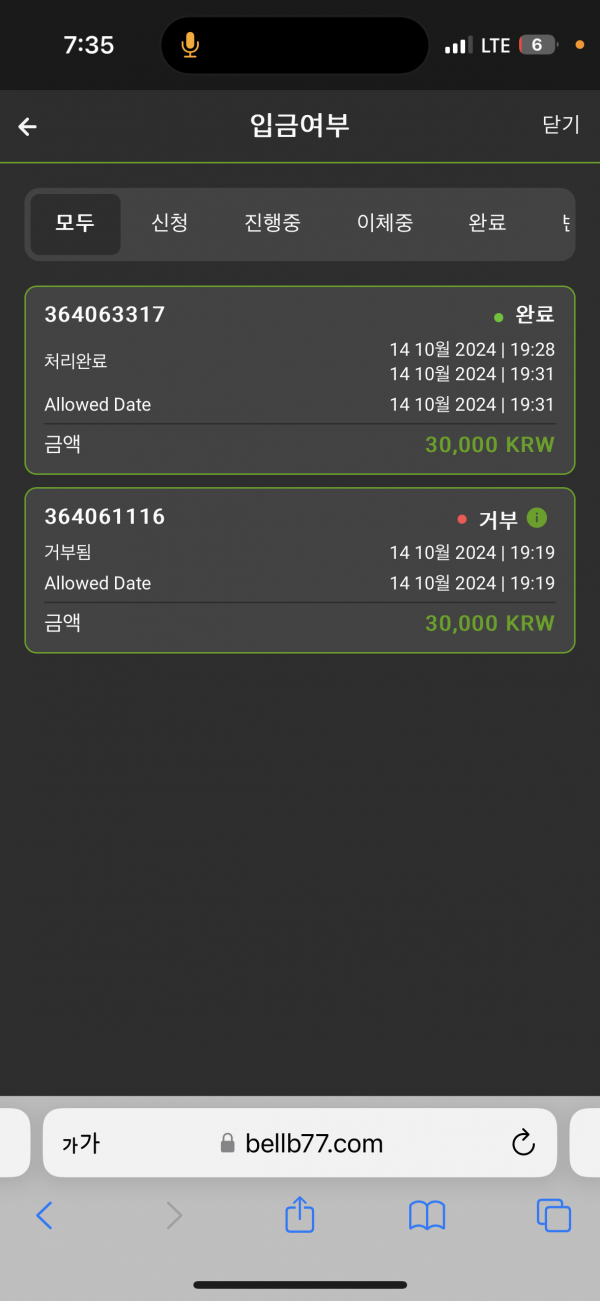Go back in Safari browser history
Image resolution: width=600 pixels, height=1301 pixels.
pyautogui.click(x=45, y=1215)
